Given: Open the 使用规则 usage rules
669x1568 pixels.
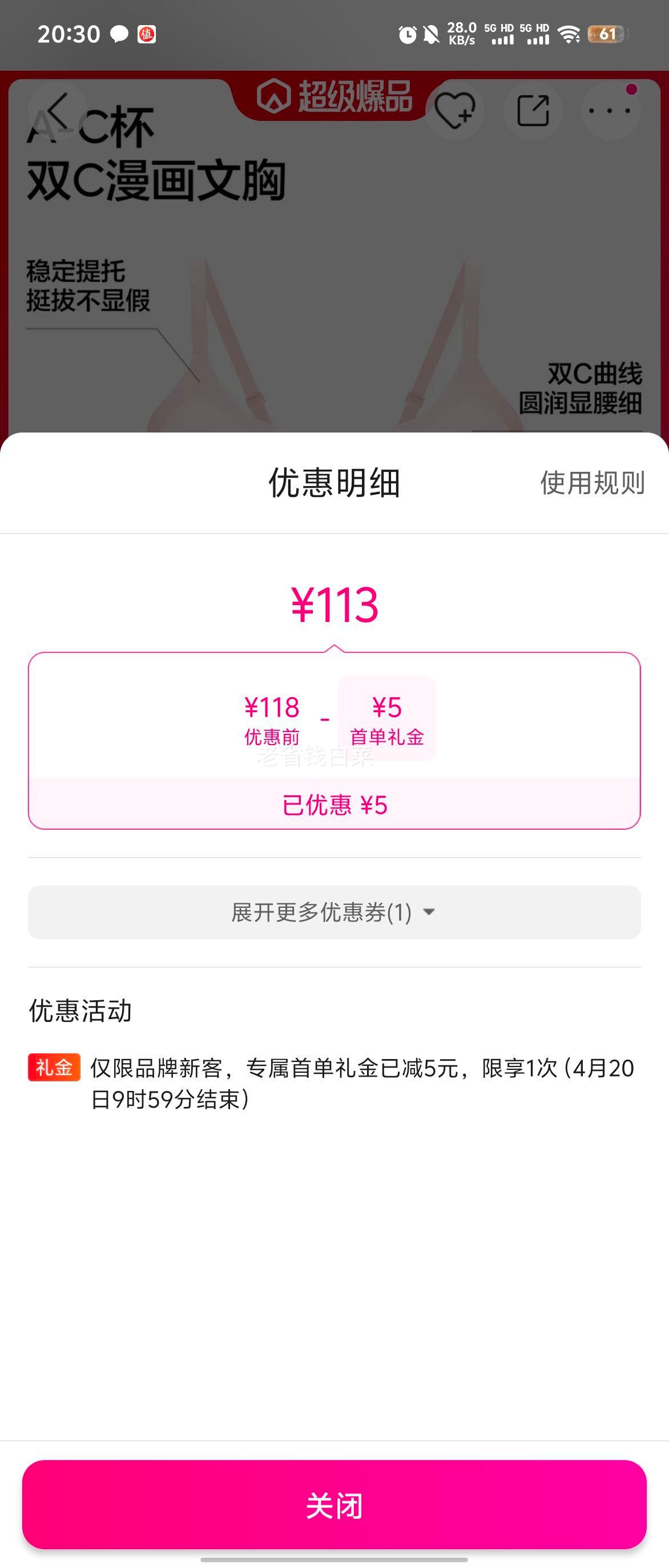Looking at the screenshot, I should click(593, 484).
